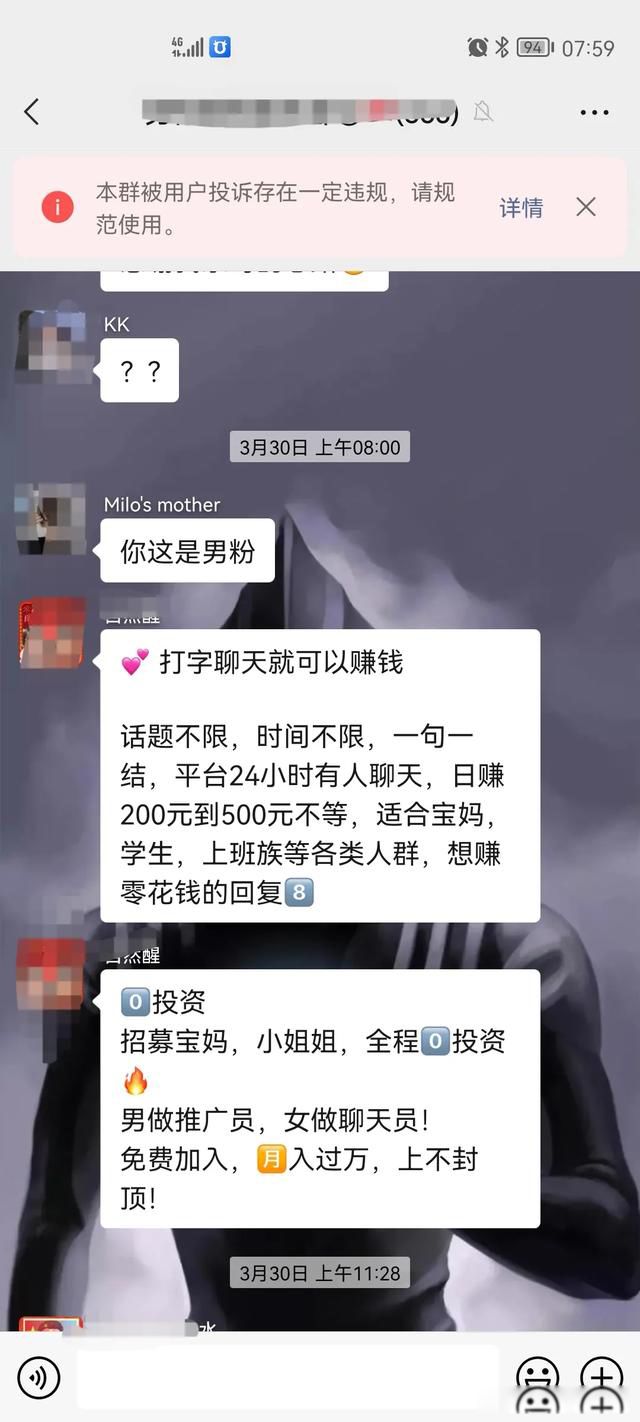Open Milo's mother's profile avatar

point(49,518)
